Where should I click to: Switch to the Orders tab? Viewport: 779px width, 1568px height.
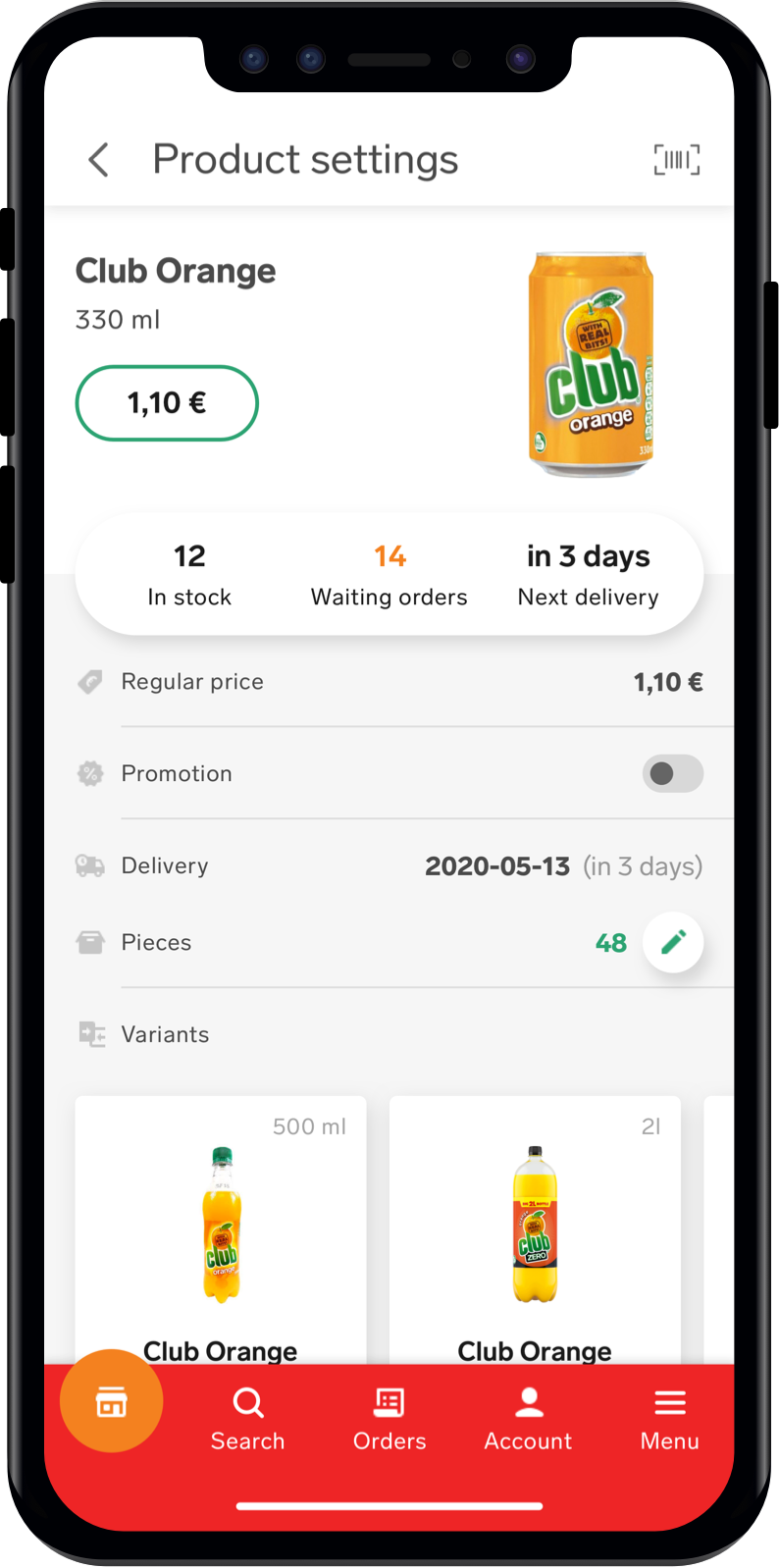tap(389, 1418)
